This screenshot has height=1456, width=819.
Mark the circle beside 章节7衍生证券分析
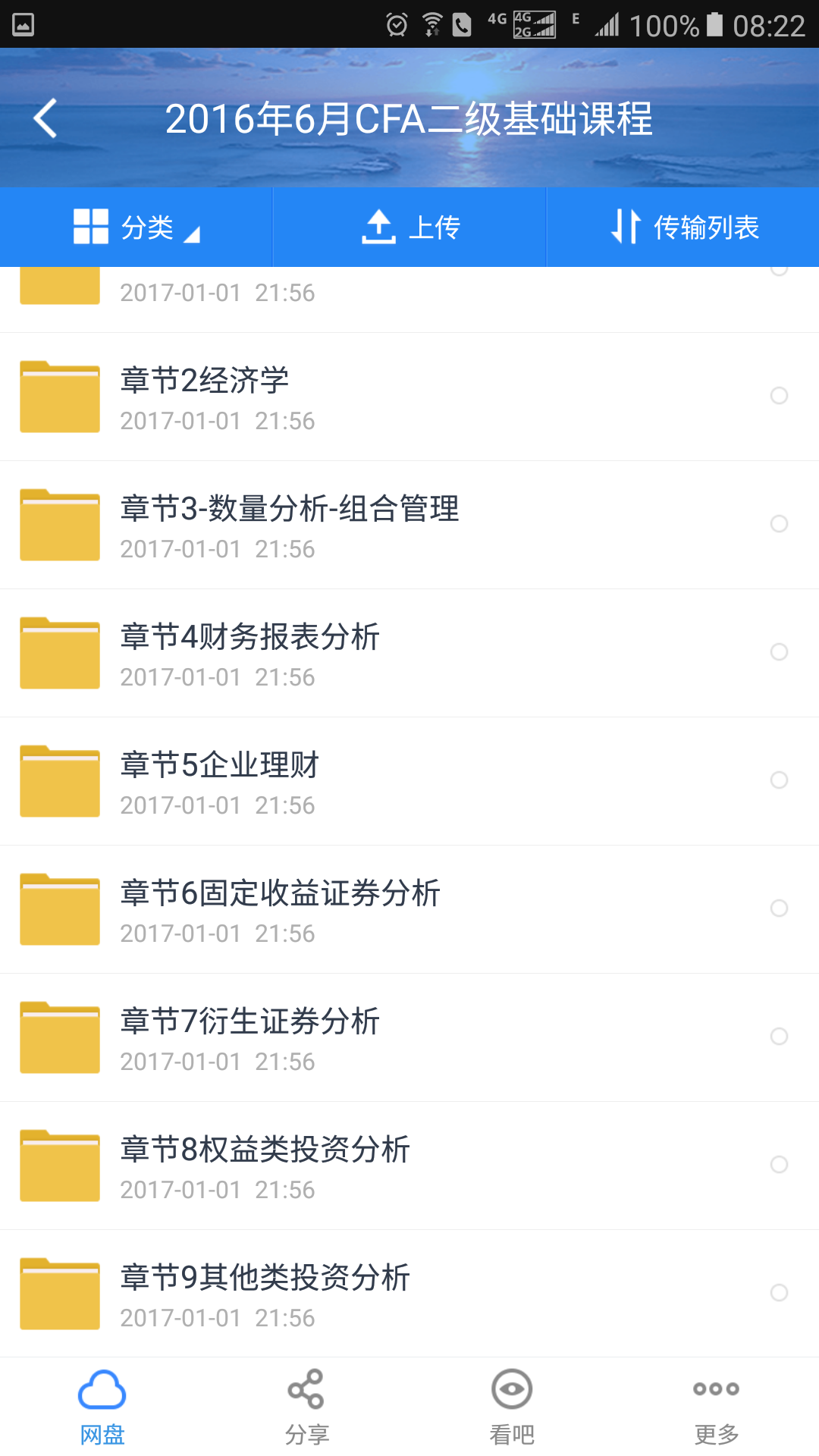tap(779, 1037)
